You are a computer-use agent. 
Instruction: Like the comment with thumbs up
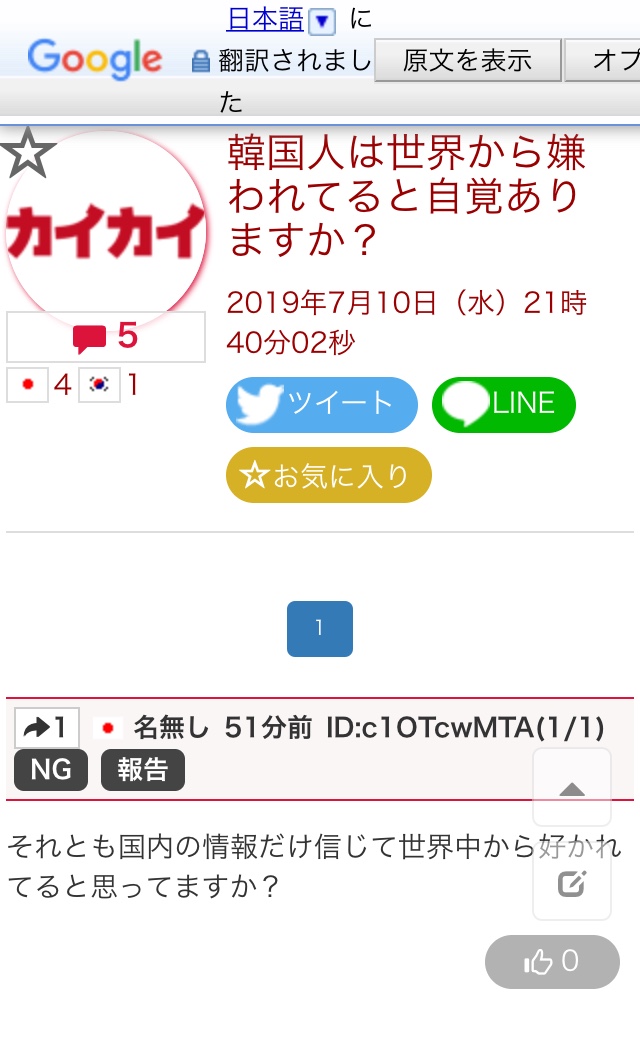coord(551,962)
